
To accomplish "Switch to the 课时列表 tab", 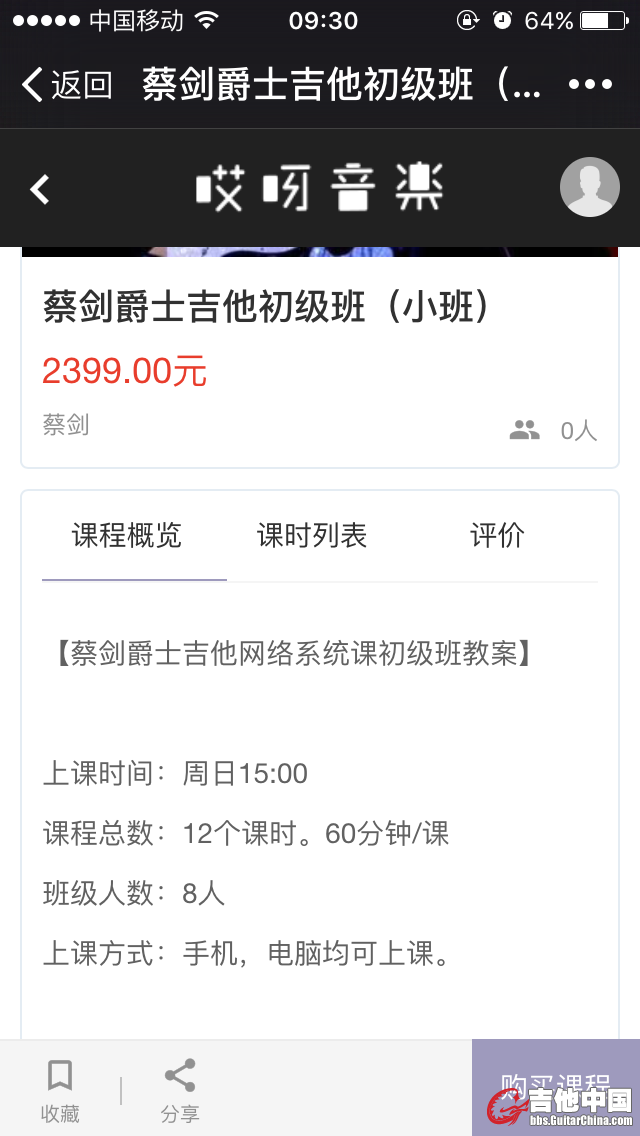I will pos(312,536).
